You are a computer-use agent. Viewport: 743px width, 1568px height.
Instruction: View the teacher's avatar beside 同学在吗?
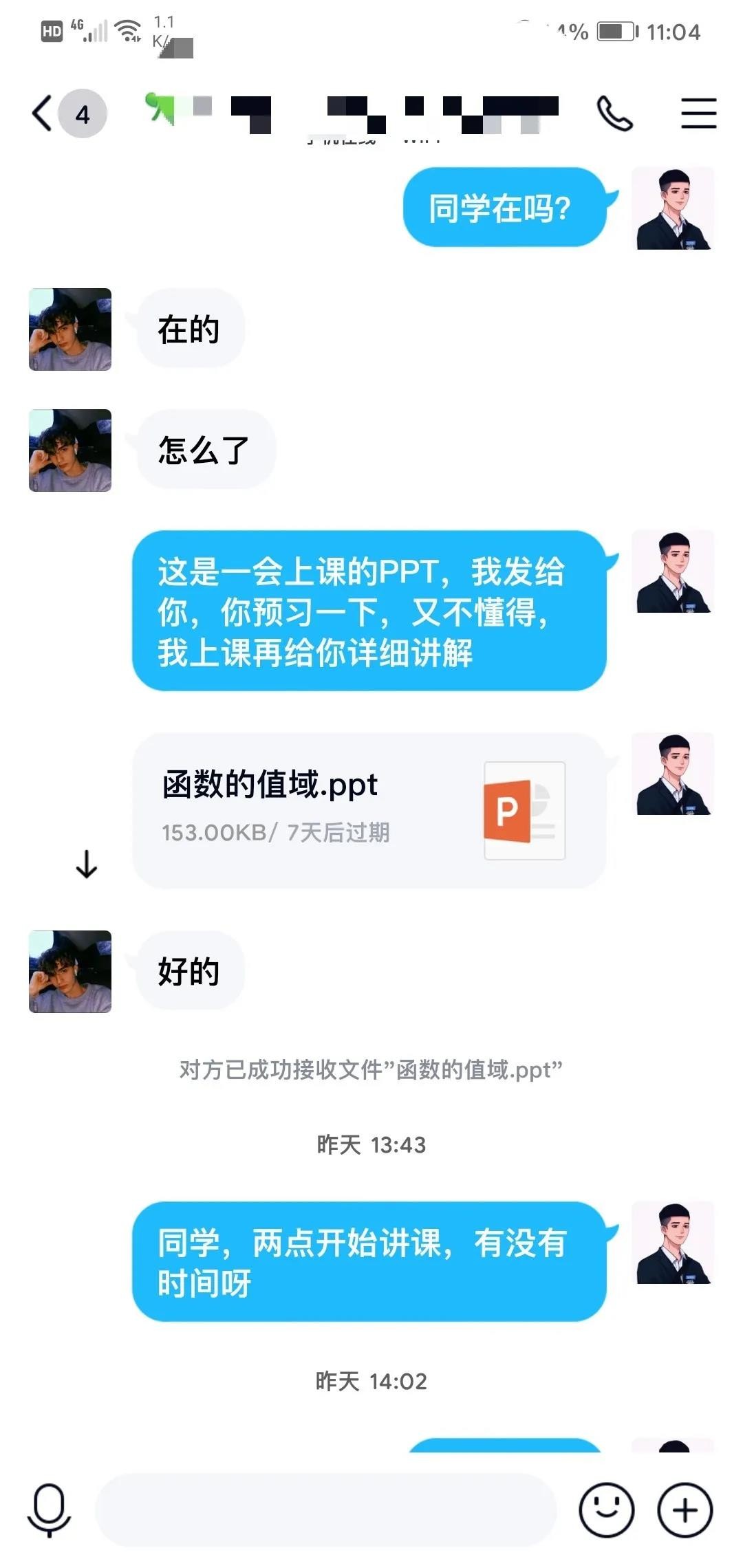(673, 208)
